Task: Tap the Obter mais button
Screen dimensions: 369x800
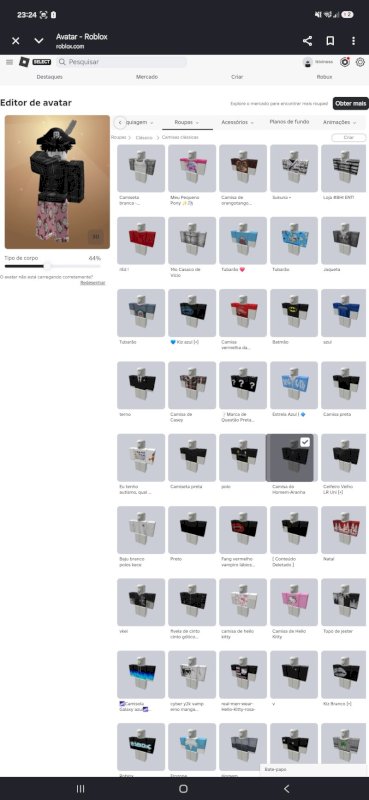Action: (x=351, y=103)
